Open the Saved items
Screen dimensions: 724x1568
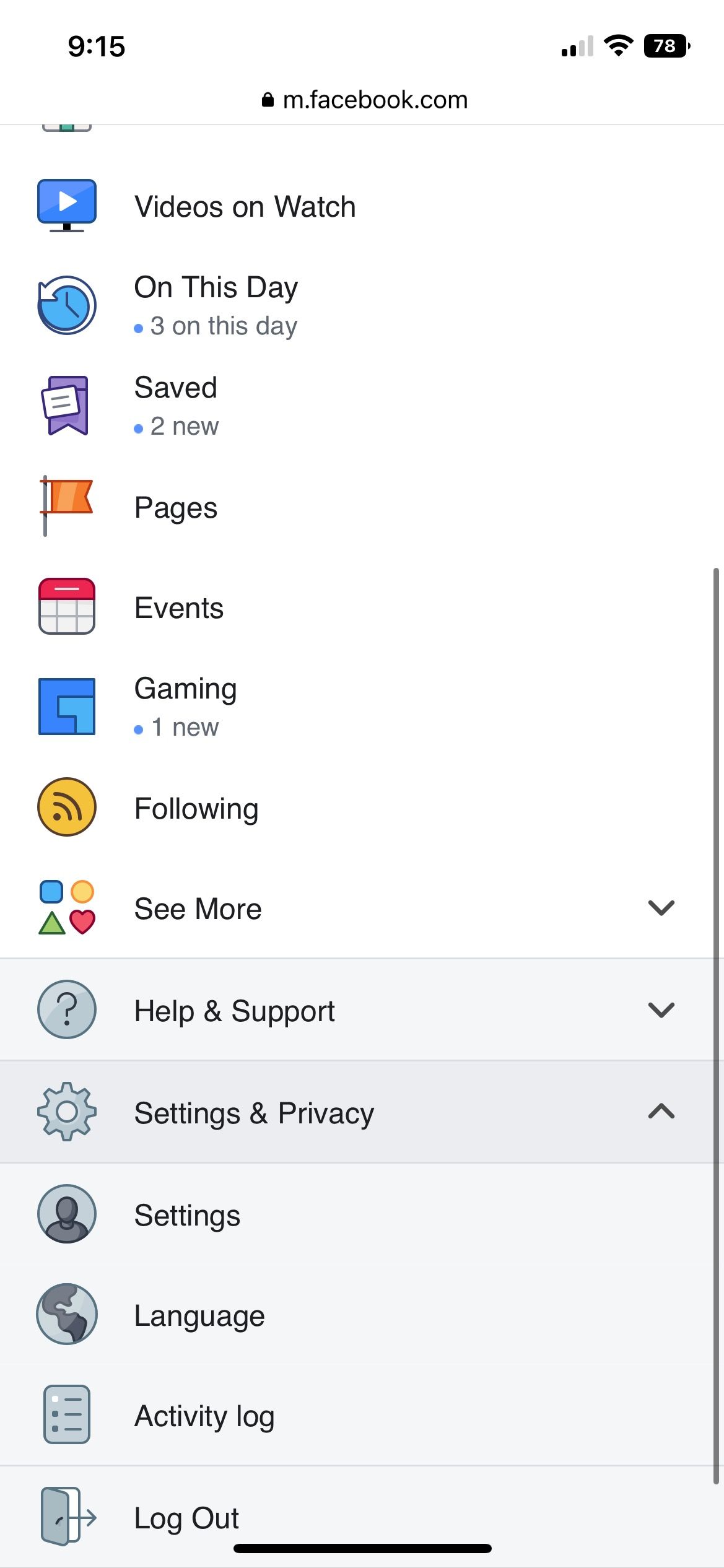176,406
